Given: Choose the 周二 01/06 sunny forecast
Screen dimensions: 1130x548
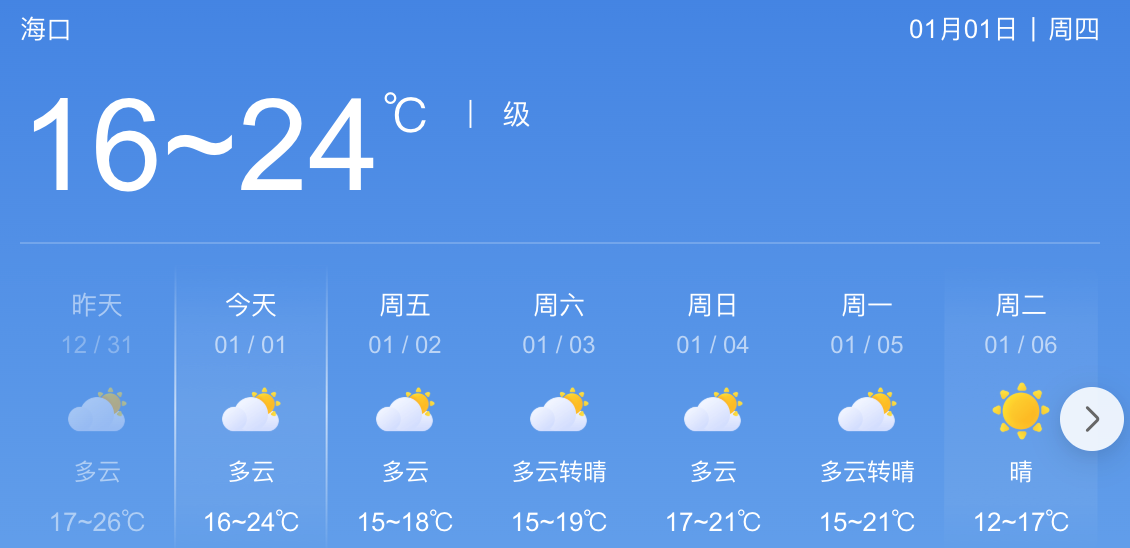Looking at the screenshot, I should click(x=1020, y=412).
